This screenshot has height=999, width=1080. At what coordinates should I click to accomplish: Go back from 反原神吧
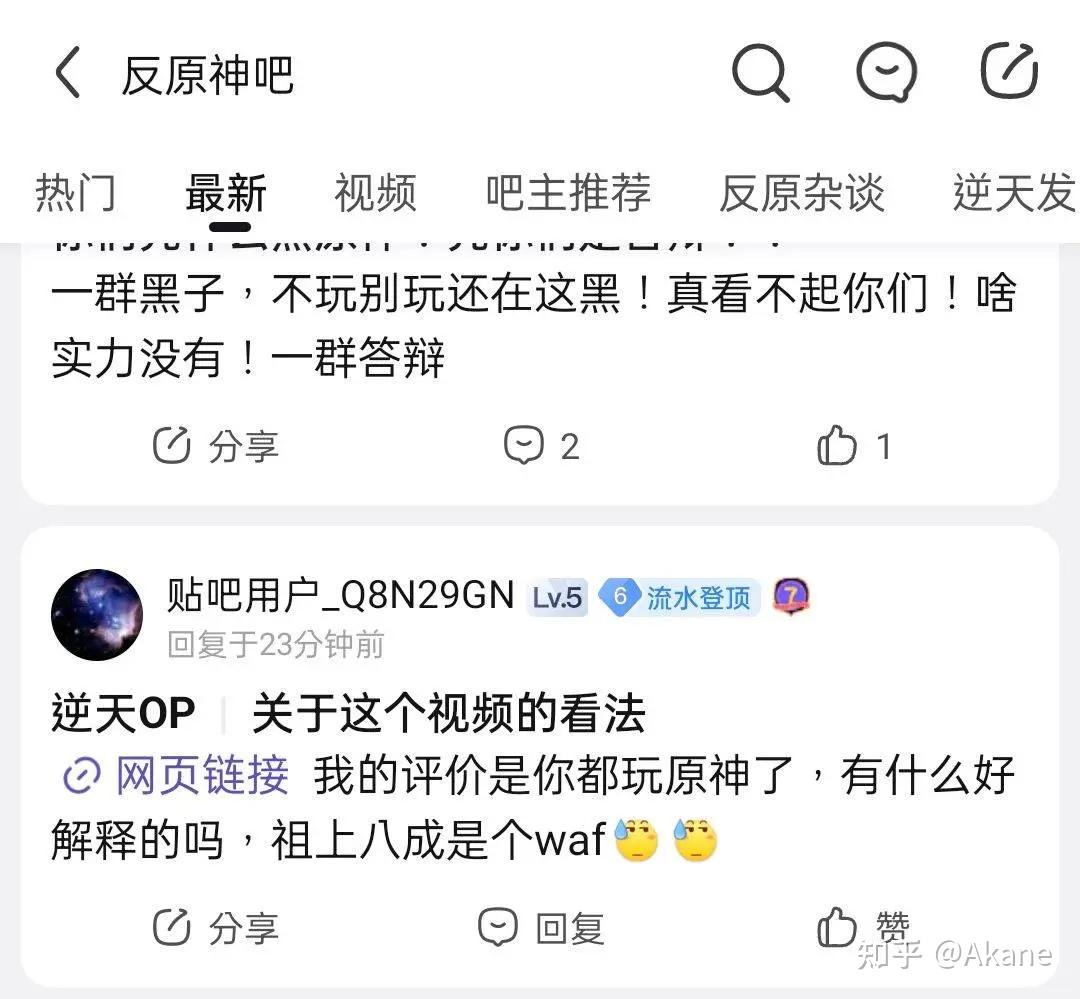click(68, 75)
